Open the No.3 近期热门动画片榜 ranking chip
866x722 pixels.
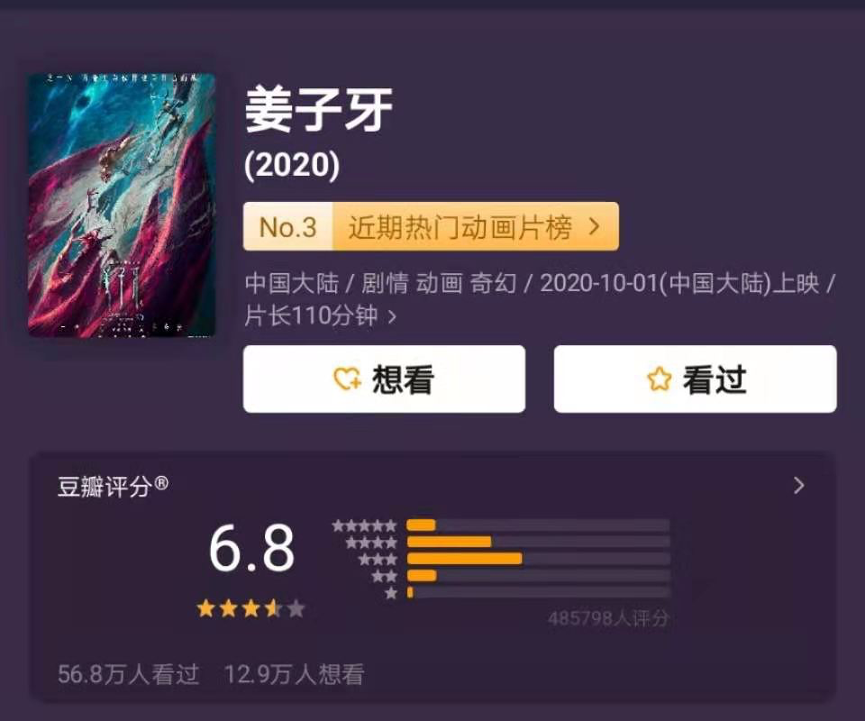431,227
